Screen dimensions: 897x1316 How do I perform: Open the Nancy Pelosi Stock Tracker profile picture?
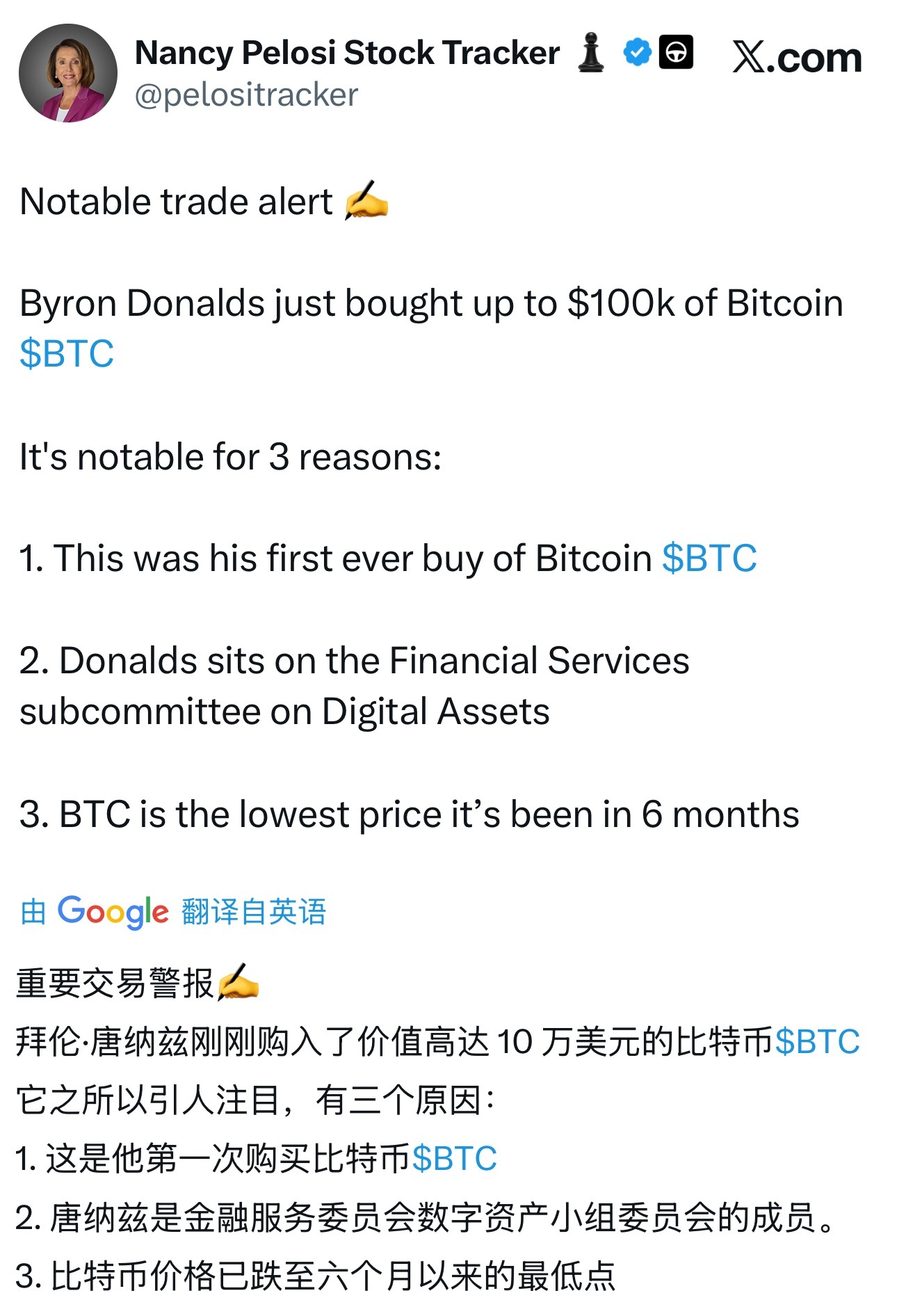pos(67,73)
